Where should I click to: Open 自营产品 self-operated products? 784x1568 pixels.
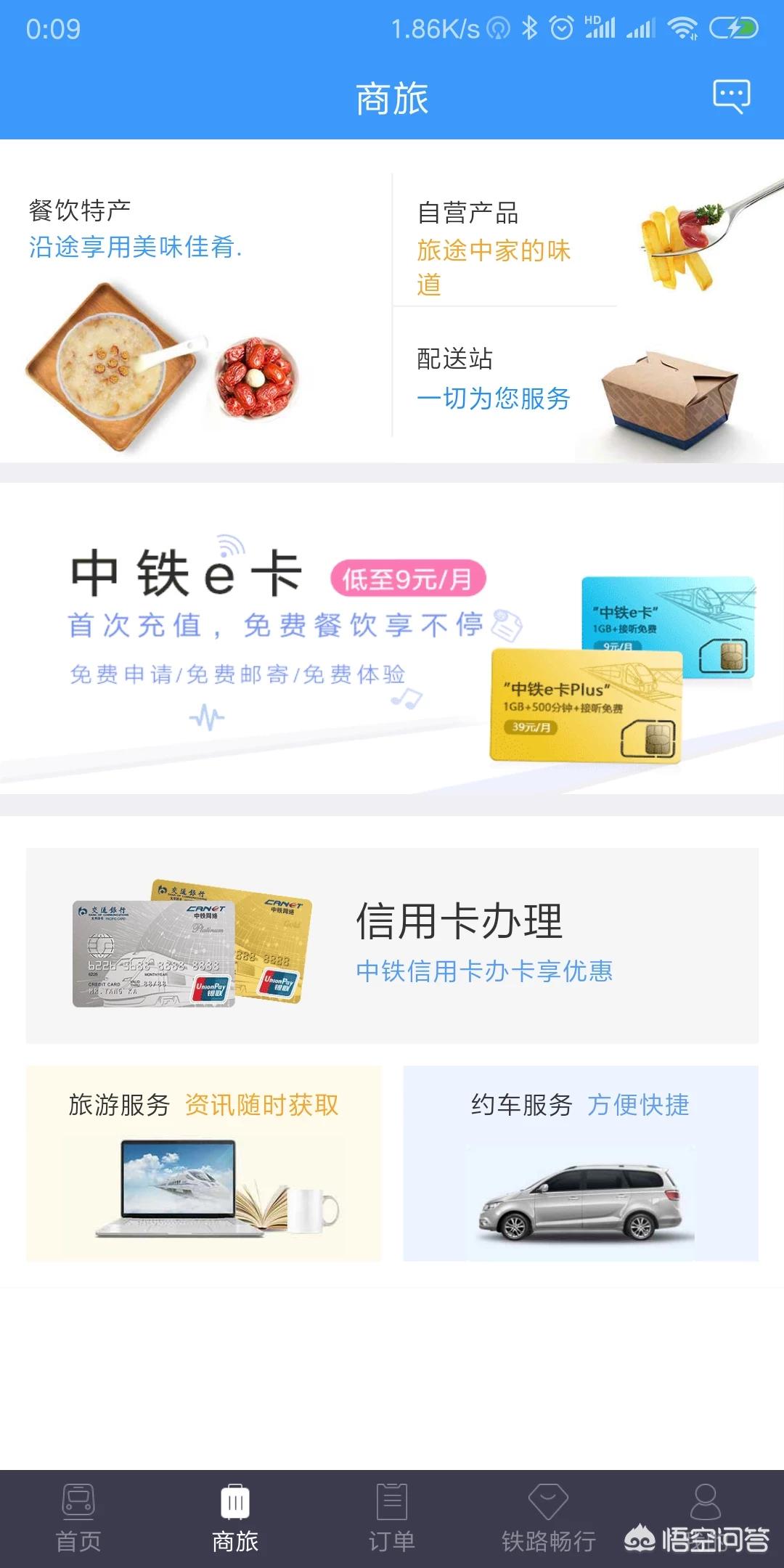point(588,240)
